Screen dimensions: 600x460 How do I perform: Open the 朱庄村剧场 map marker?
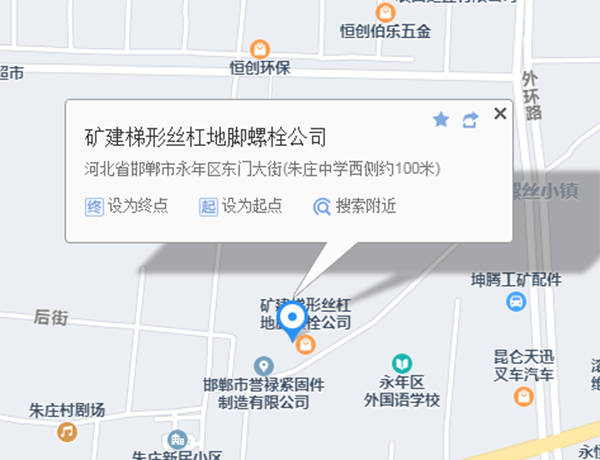[x=67, y=432]
